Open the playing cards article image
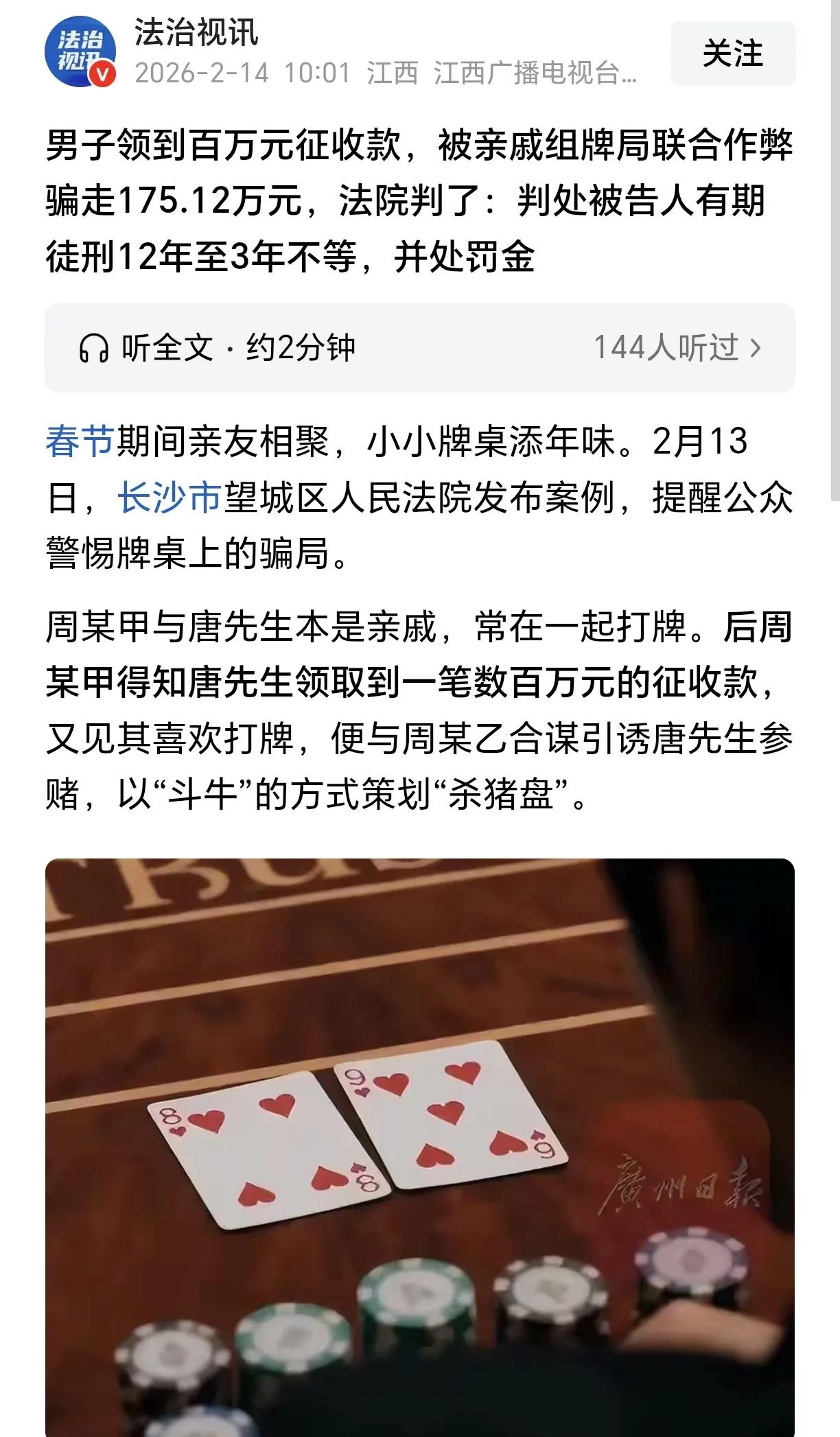 (x=420, y=1132)
